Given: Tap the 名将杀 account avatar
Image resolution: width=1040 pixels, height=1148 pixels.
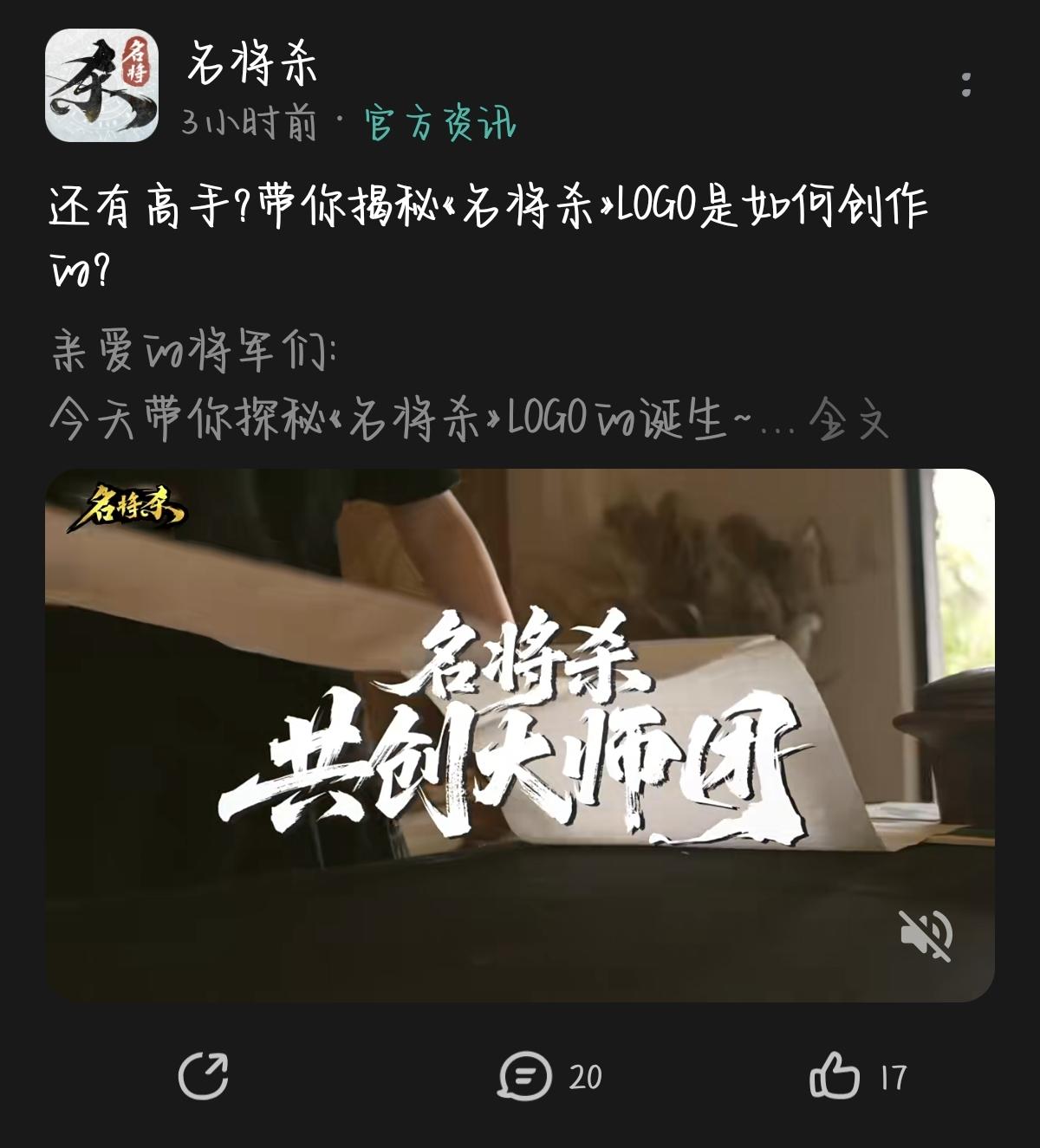Looking at the screenshot, I should coord(105,84).
